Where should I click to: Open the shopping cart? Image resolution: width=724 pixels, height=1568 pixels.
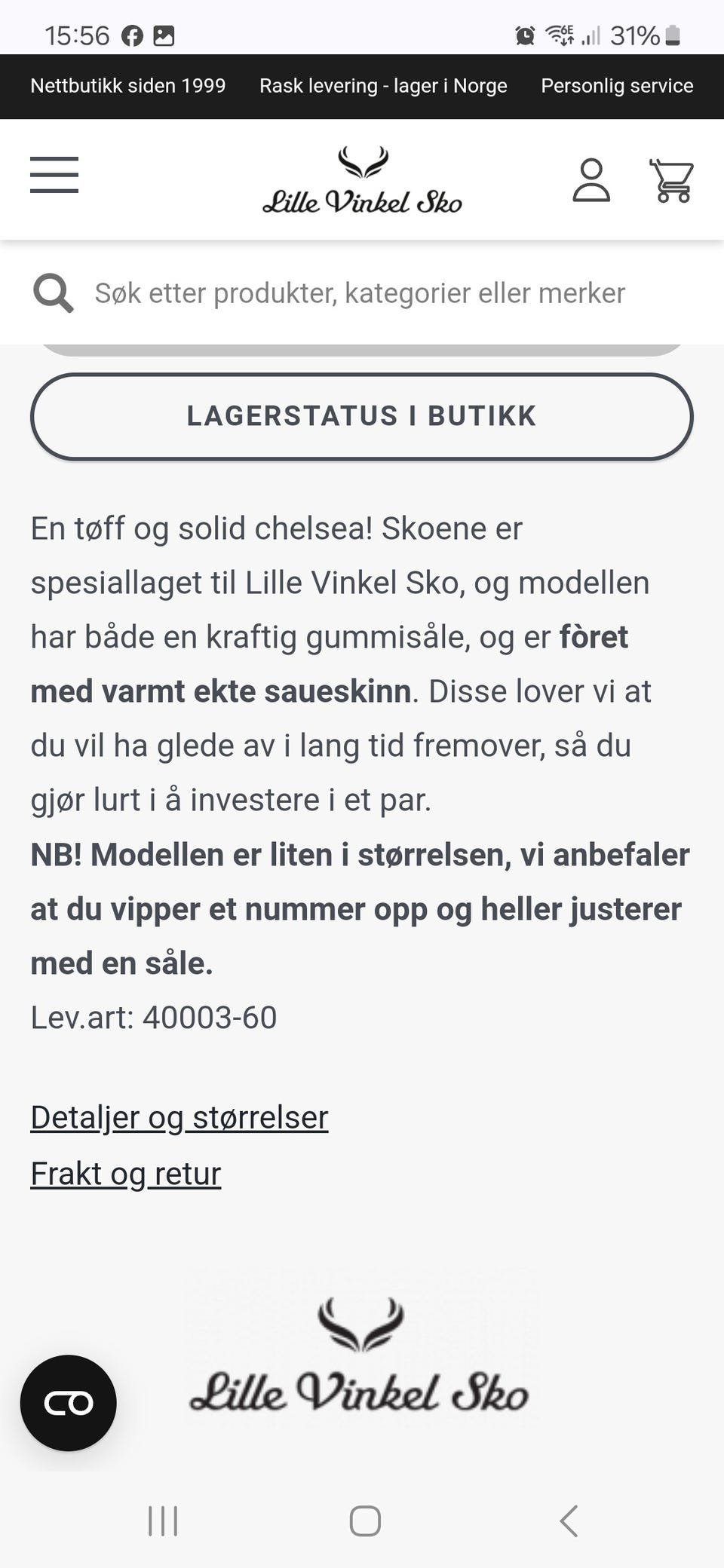coord(670,180)
